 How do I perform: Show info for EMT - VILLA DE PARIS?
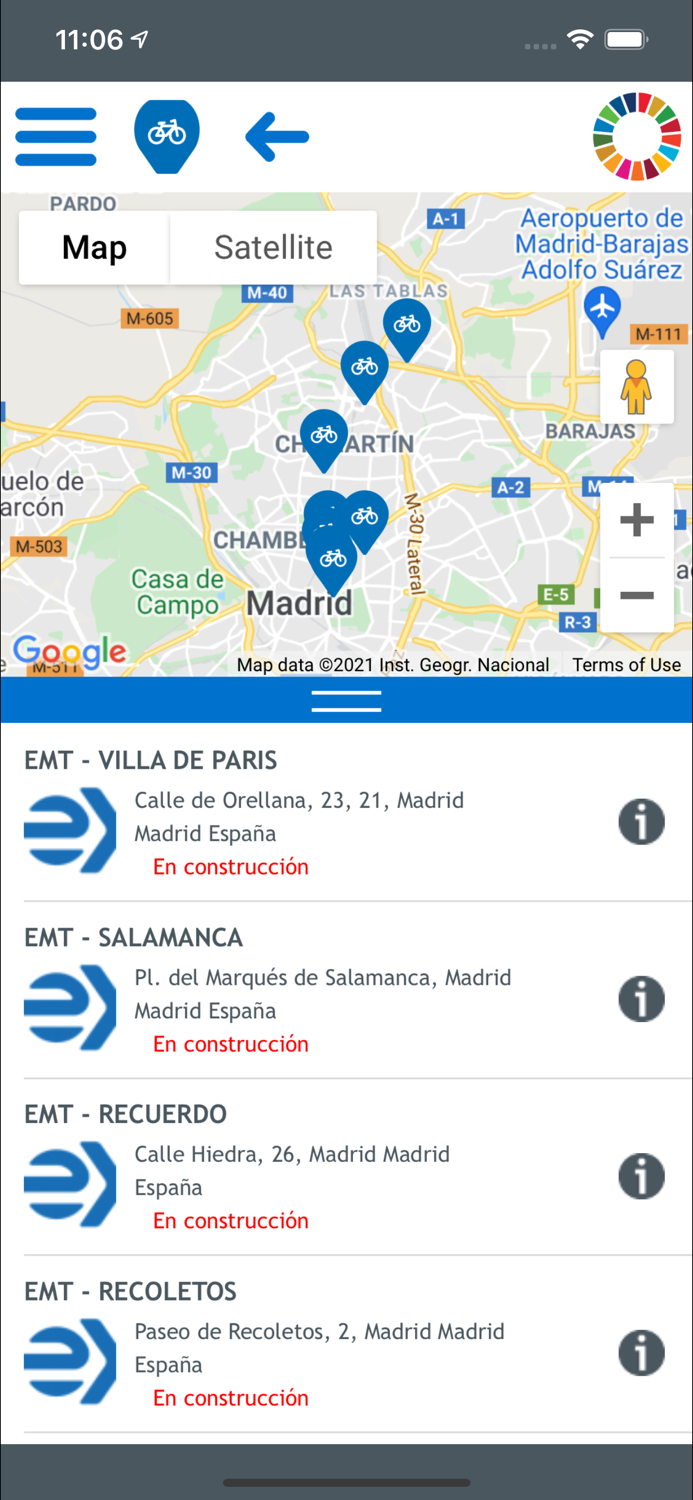point(641,823)
